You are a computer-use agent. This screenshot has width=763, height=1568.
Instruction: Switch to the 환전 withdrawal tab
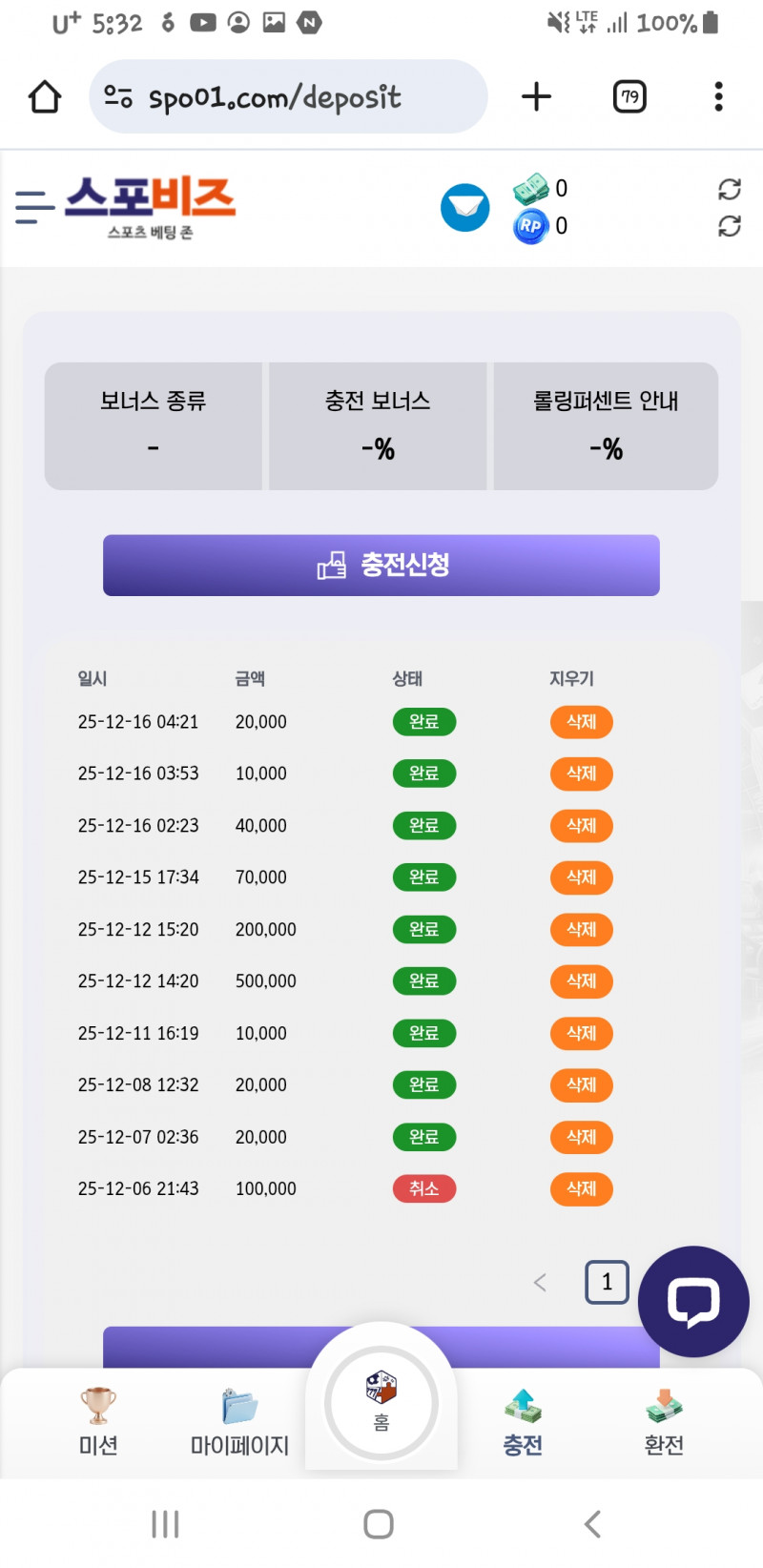[x=664, y=1421]
